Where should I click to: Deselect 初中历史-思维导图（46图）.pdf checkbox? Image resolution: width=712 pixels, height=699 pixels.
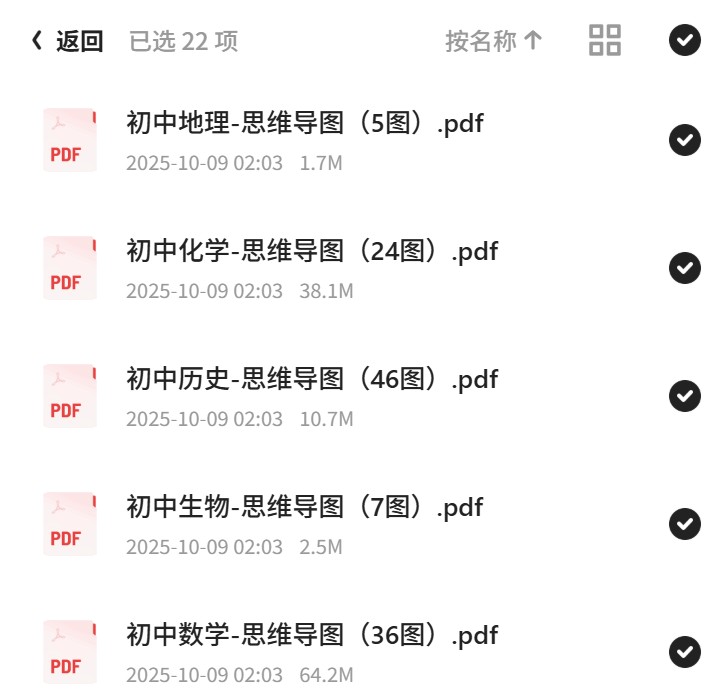click(x=684, y=396)
